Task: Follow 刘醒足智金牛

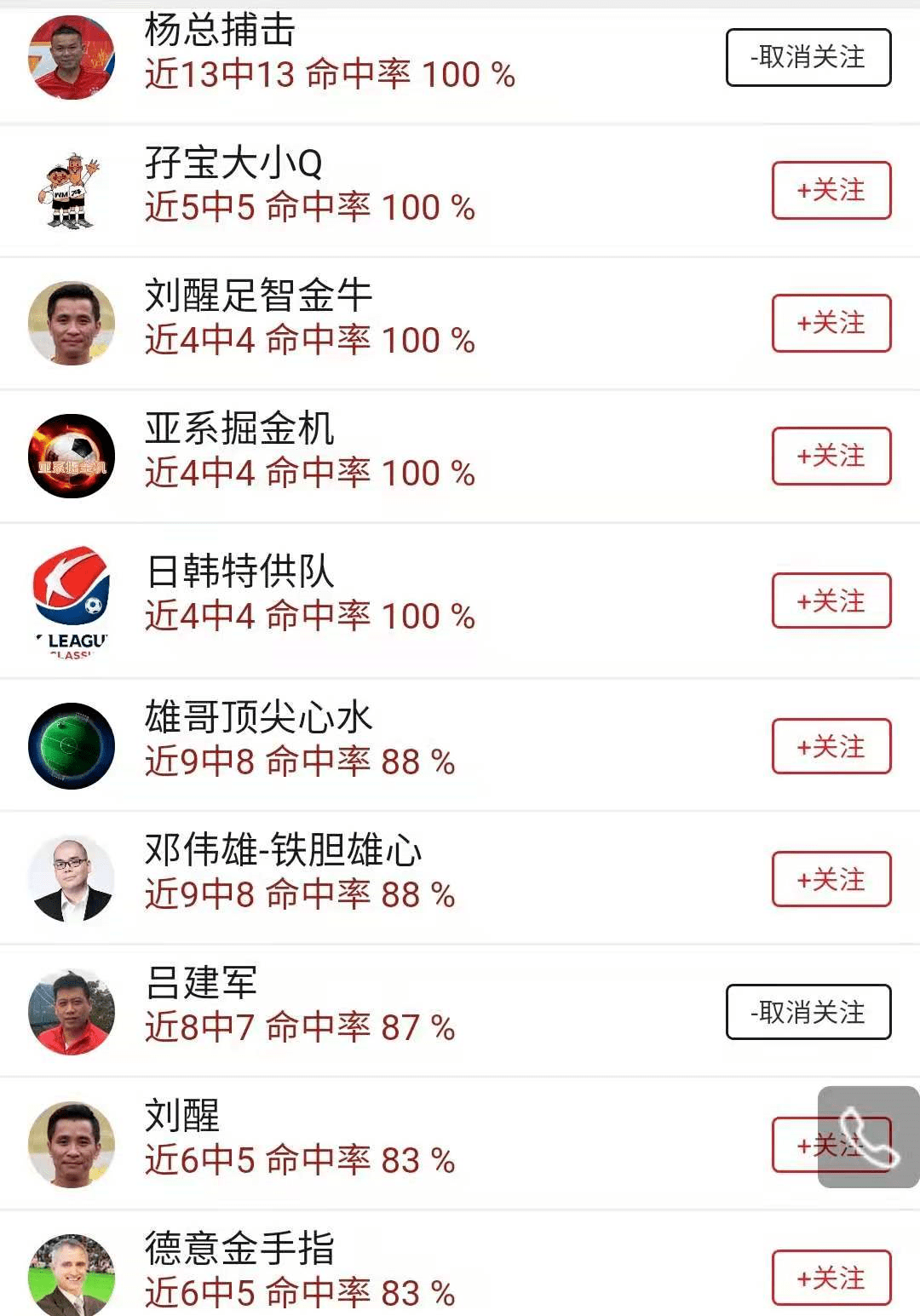Action: click(x=831, y=323)
